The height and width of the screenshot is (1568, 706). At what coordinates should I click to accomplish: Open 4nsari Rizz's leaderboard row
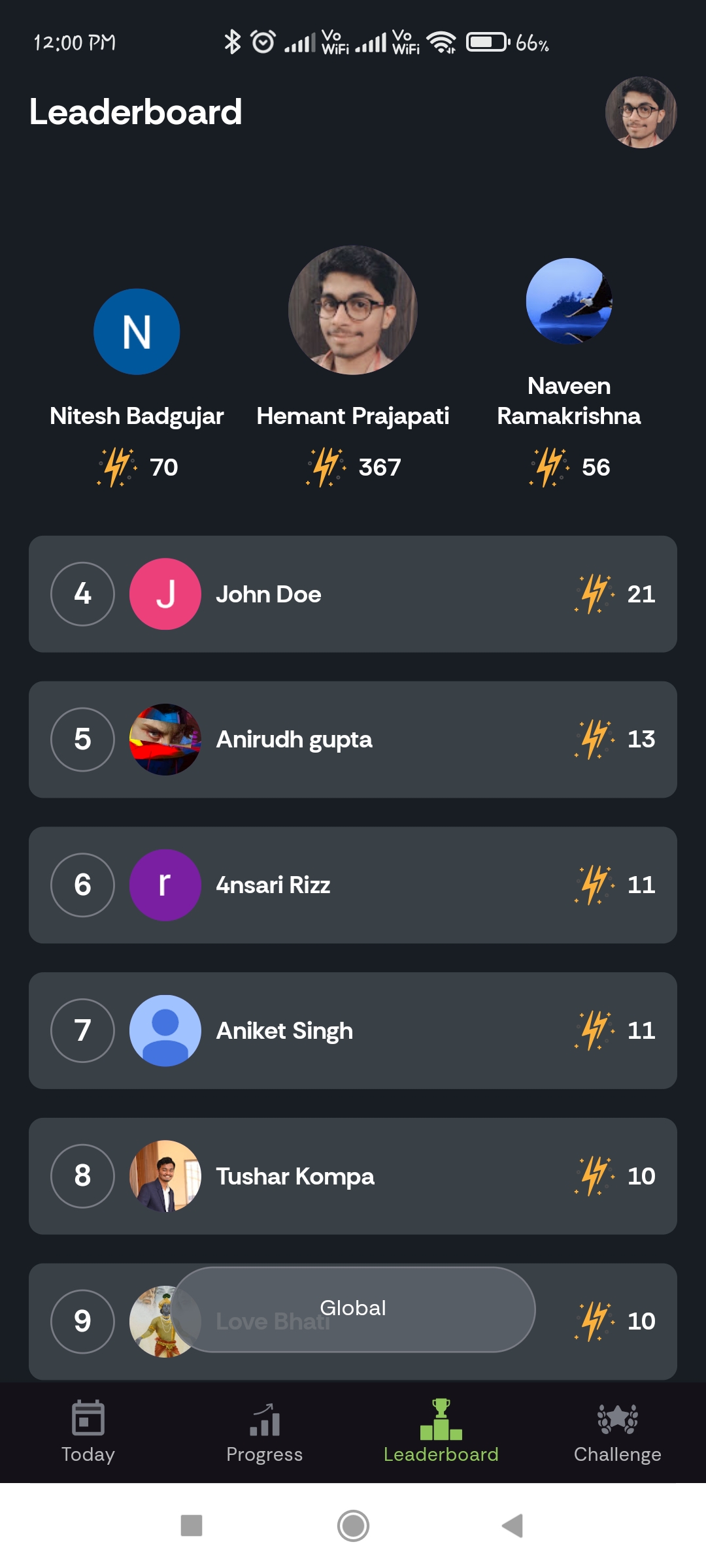coord(353,885)
